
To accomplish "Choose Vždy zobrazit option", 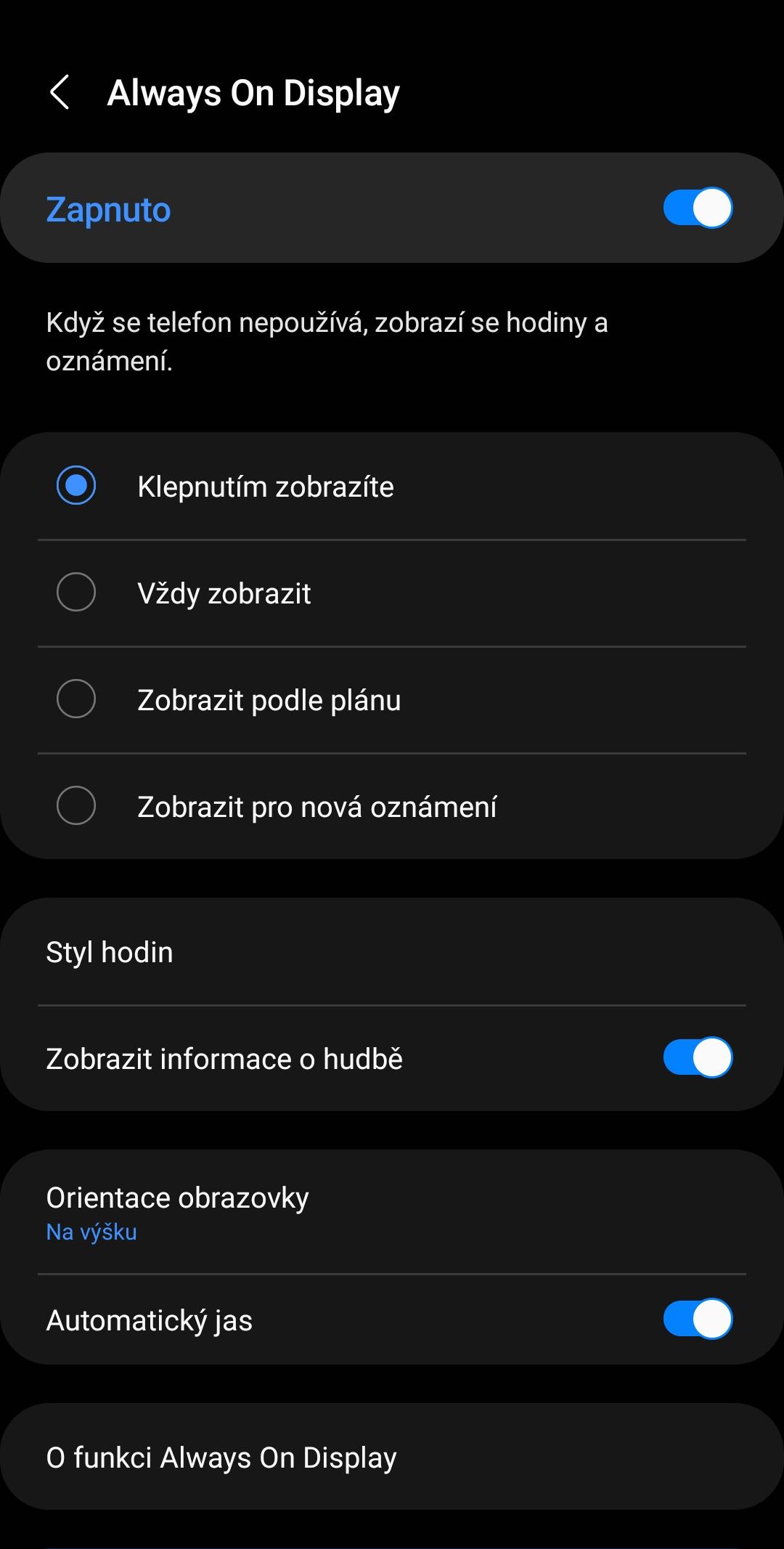I will 392,593.
